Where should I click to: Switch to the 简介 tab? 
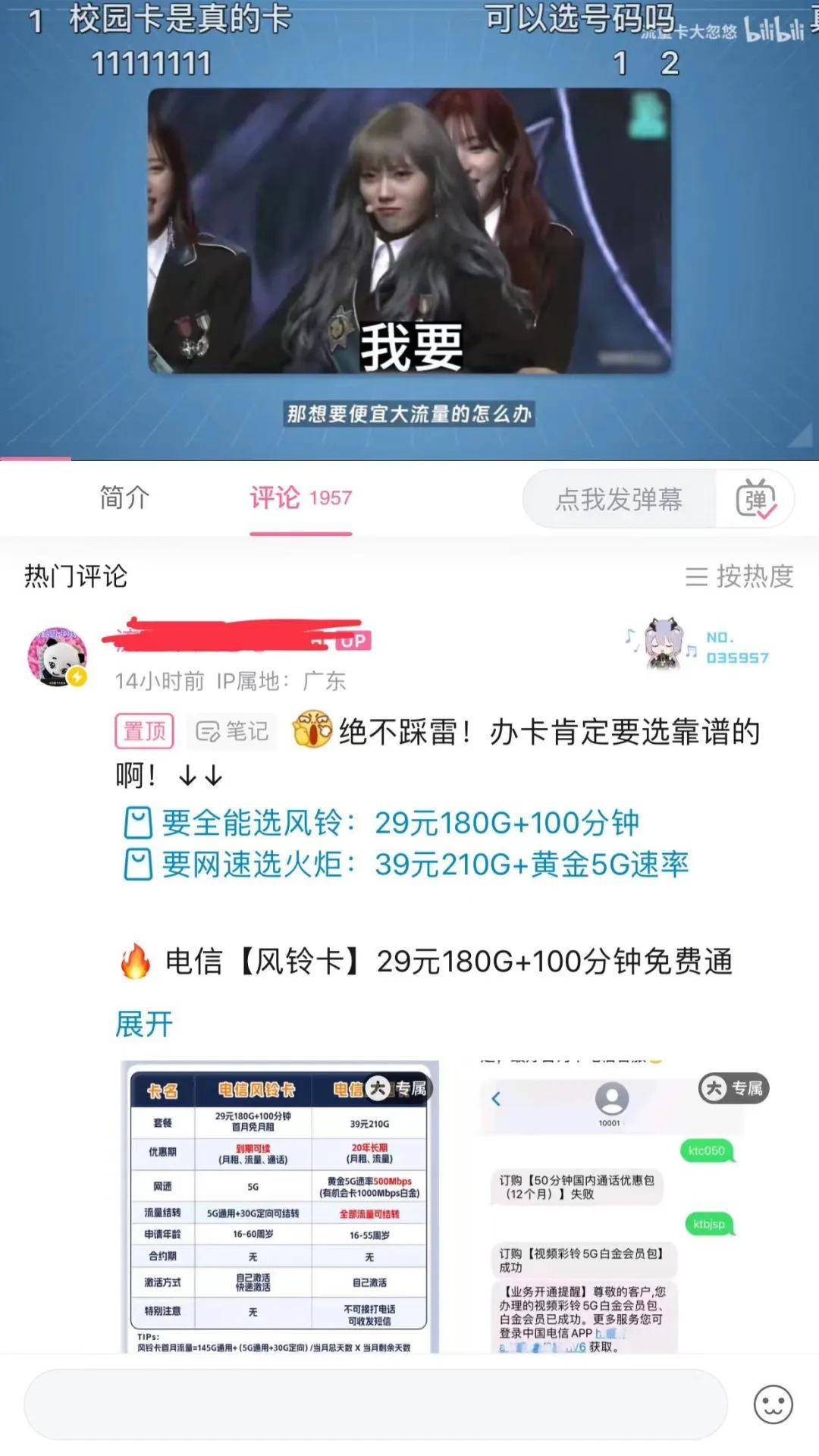[x=124, y=498]
